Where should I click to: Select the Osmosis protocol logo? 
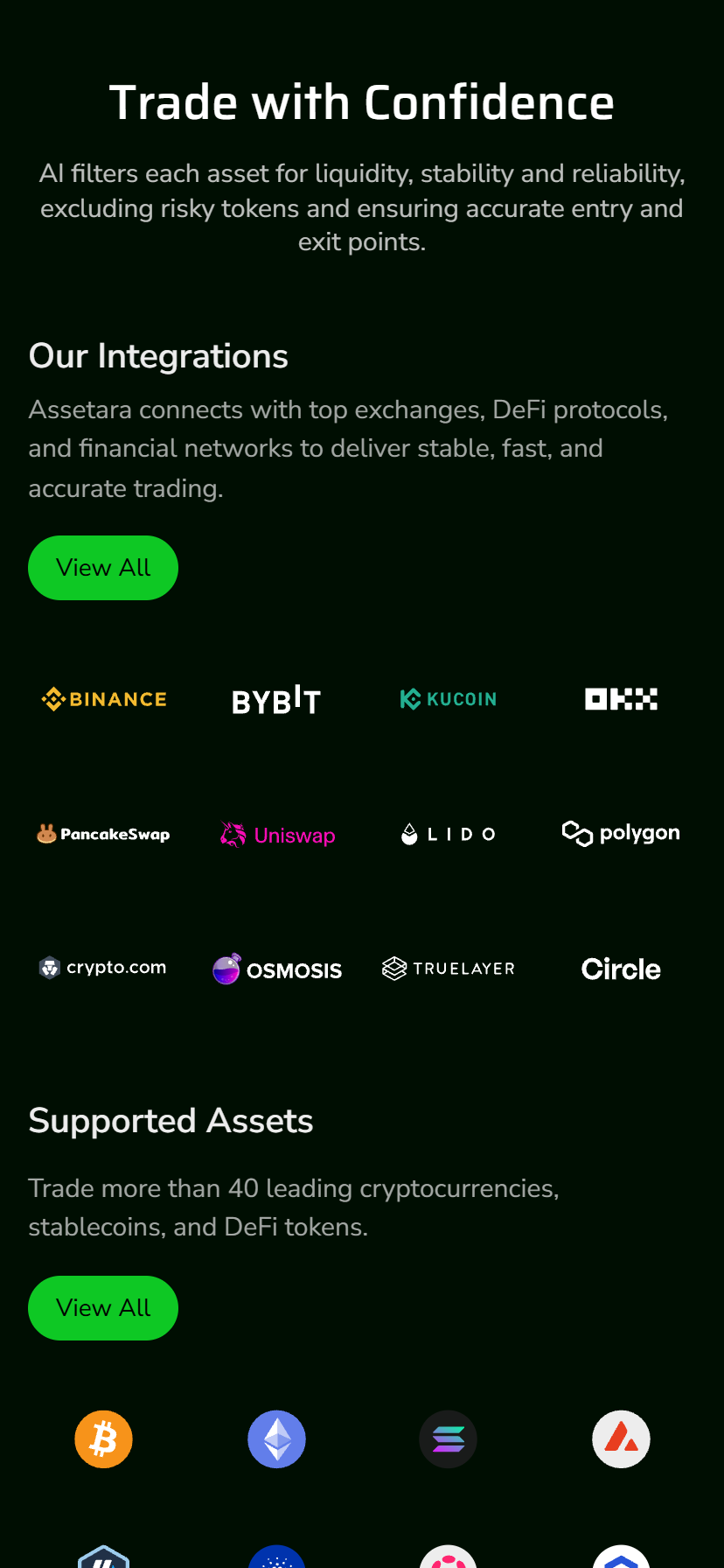(276, 969)
